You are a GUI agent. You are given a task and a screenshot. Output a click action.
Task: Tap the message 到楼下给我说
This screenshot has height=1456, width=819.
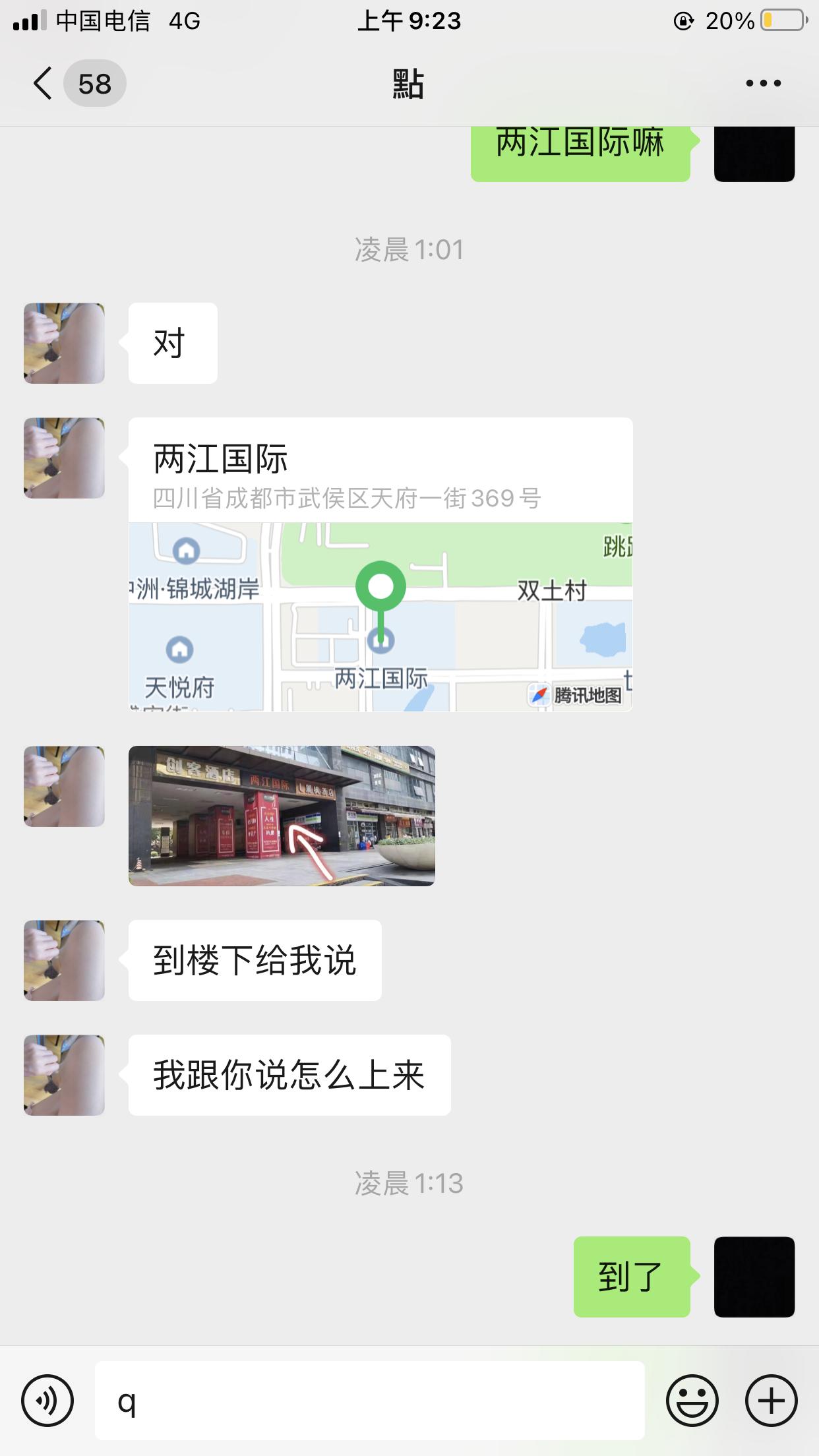(x=256, y=960)
